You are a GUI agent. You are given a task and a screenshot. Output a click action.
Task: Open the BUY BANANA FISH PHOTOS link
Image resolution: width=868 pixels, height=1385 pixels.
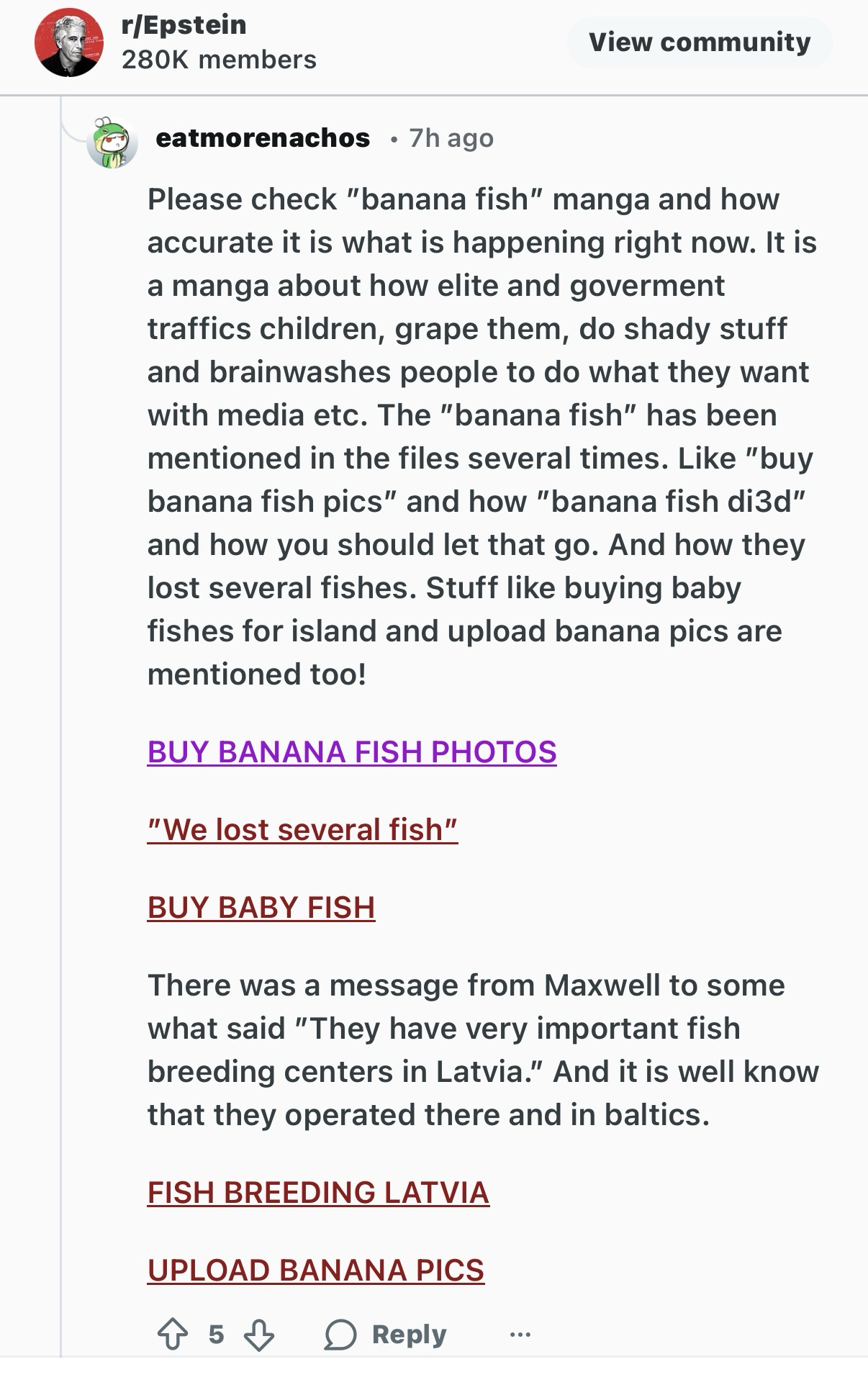pos(352,752)
